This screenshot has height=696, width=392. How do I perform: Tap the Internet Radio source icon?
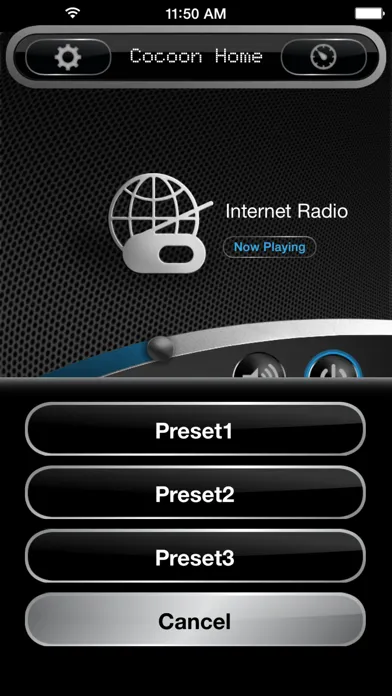(x=158, y=222)
